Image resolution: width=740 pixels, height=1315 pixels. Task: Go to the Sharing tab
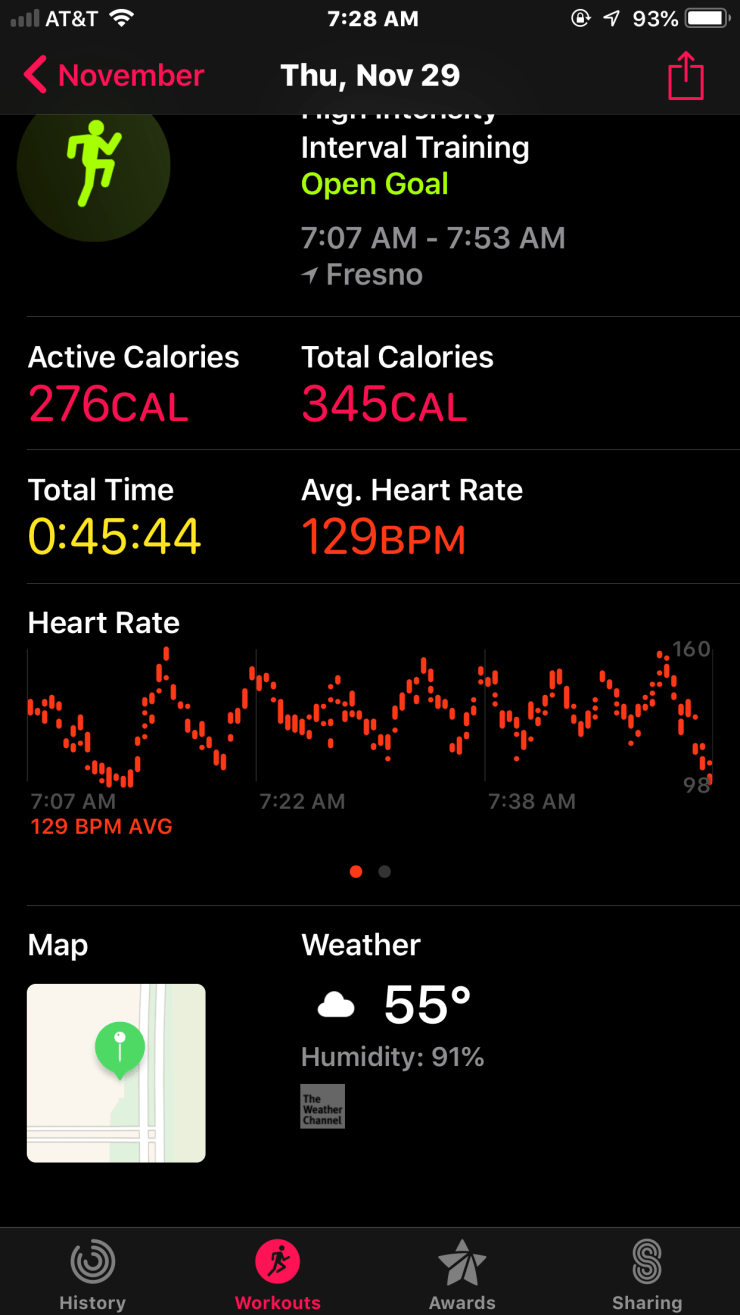[x=647, y=1272]
